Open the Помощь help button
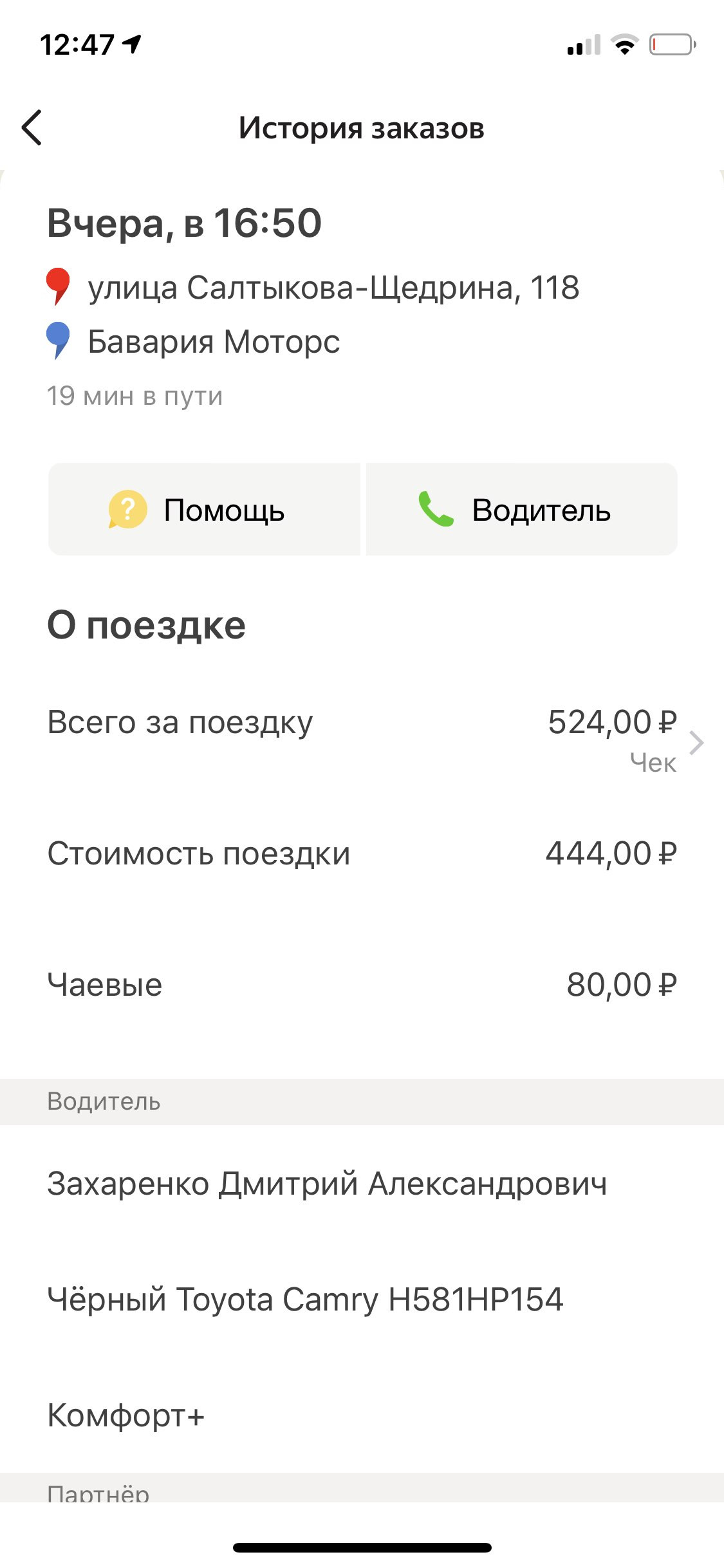 coord(204,509)
